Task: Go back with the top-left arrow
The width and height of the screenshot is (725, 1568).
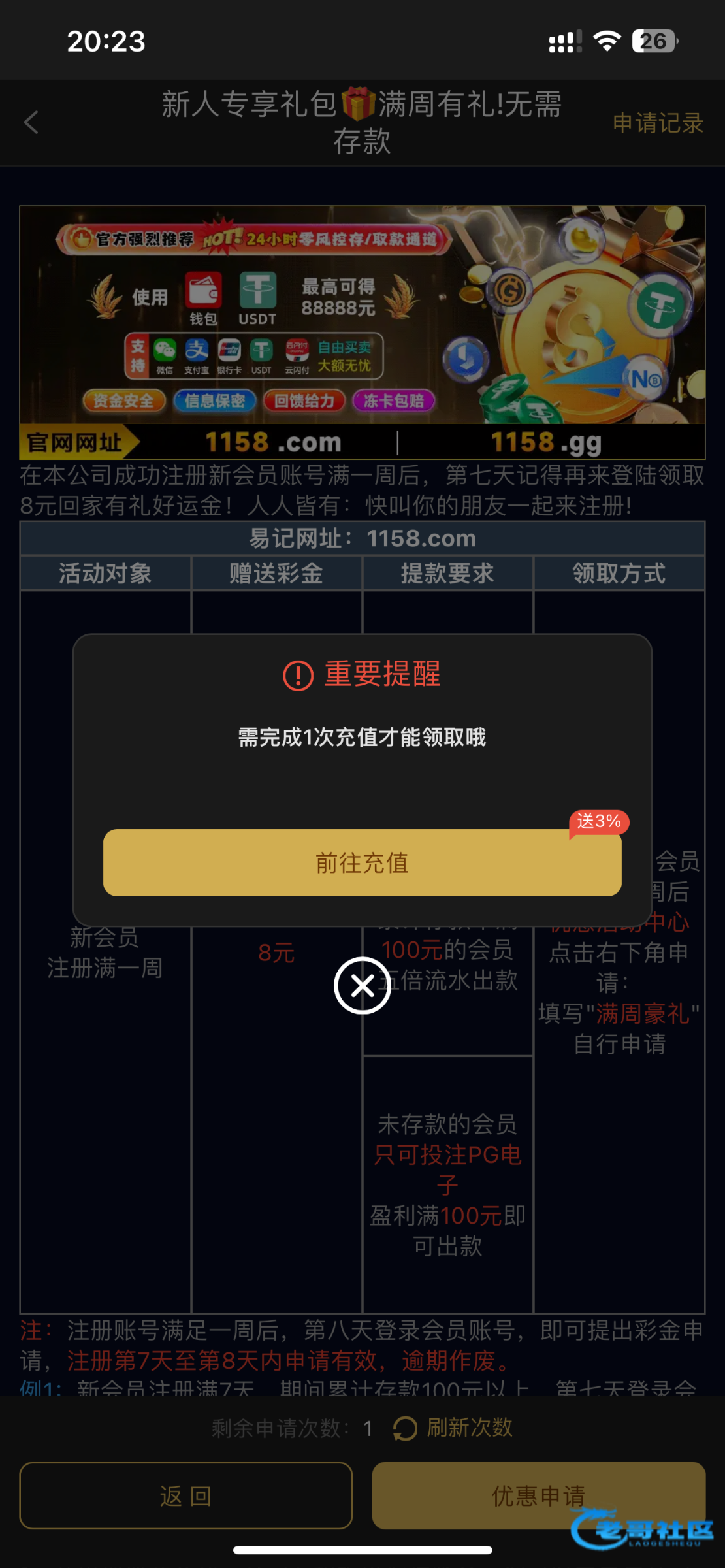Action: [31, 122]
